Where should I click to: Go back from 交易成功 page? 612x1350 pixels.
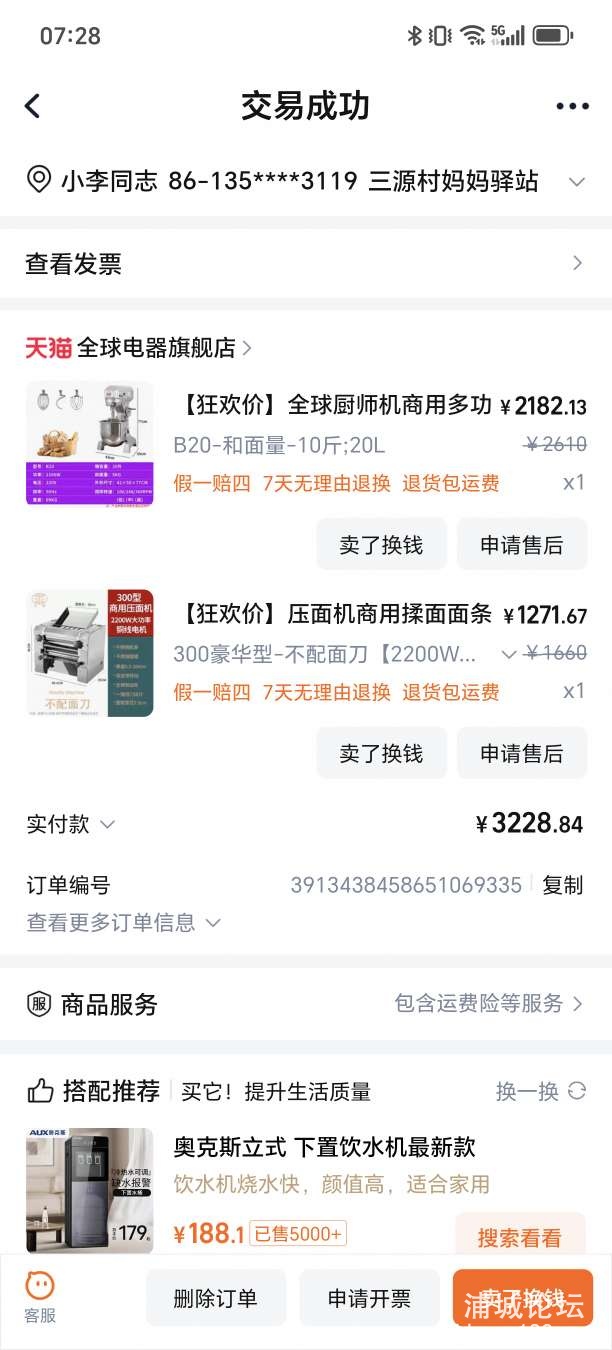pos(33,106)
